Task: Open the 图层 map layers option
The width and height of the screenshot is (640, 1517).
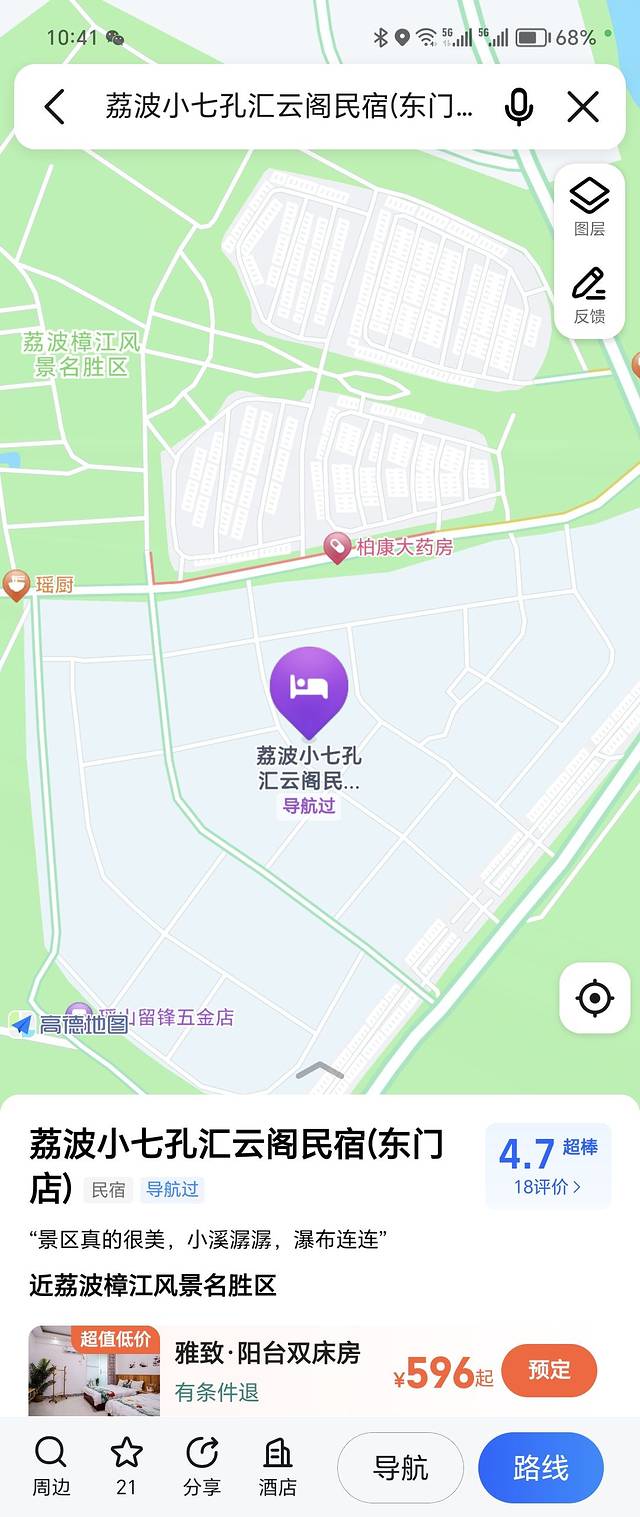Action: pos(589,207)
